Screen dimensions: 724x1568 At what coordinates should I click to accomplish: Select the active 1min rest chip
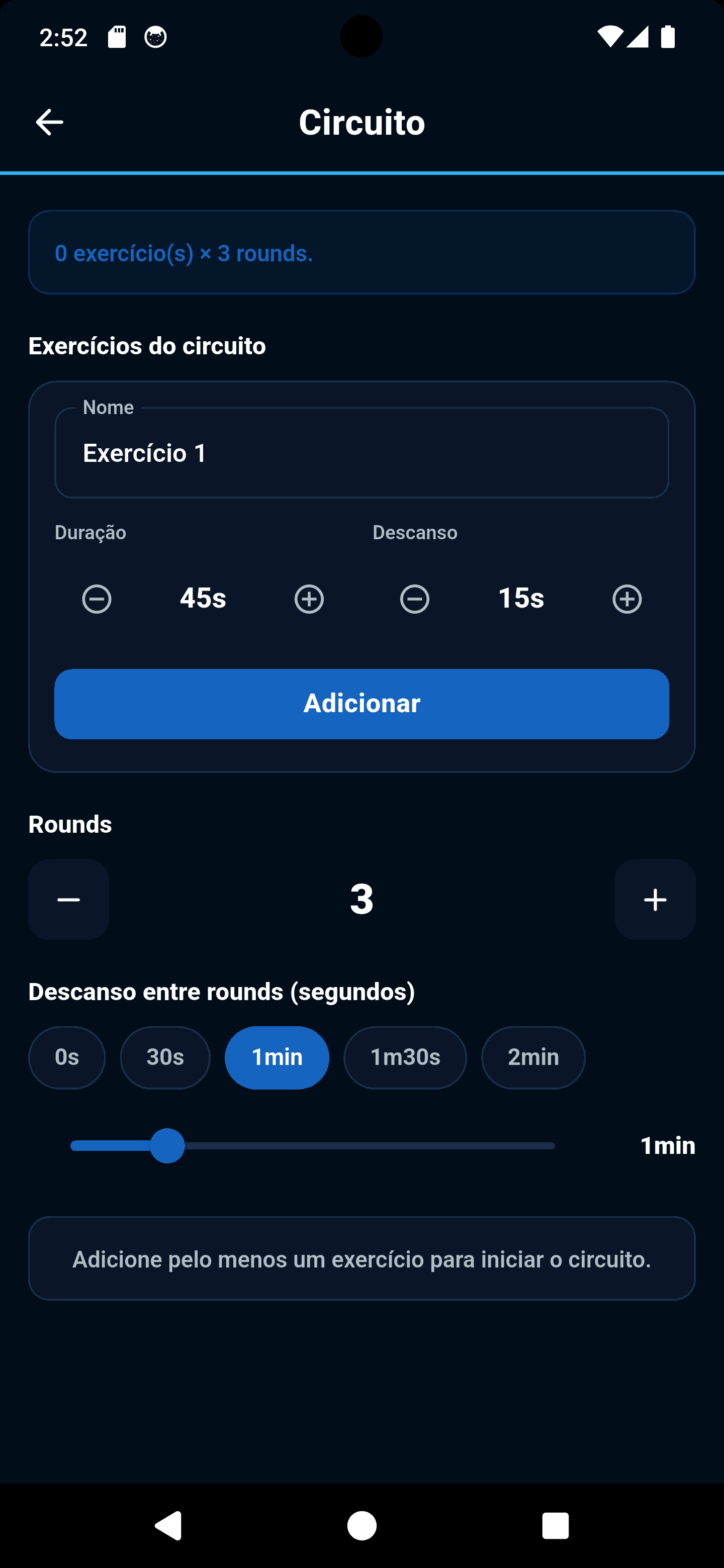[277, 1057]
